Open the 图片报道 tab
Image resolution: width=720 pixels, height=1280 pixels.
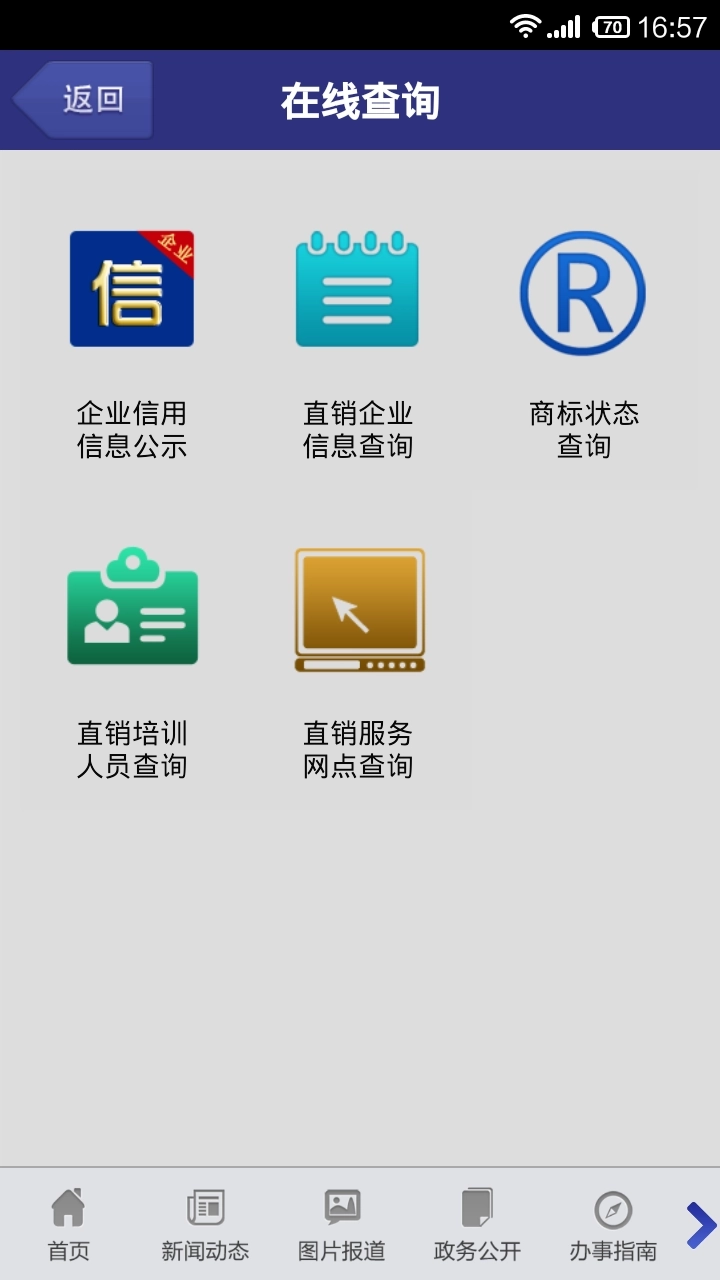[341, 1222]
